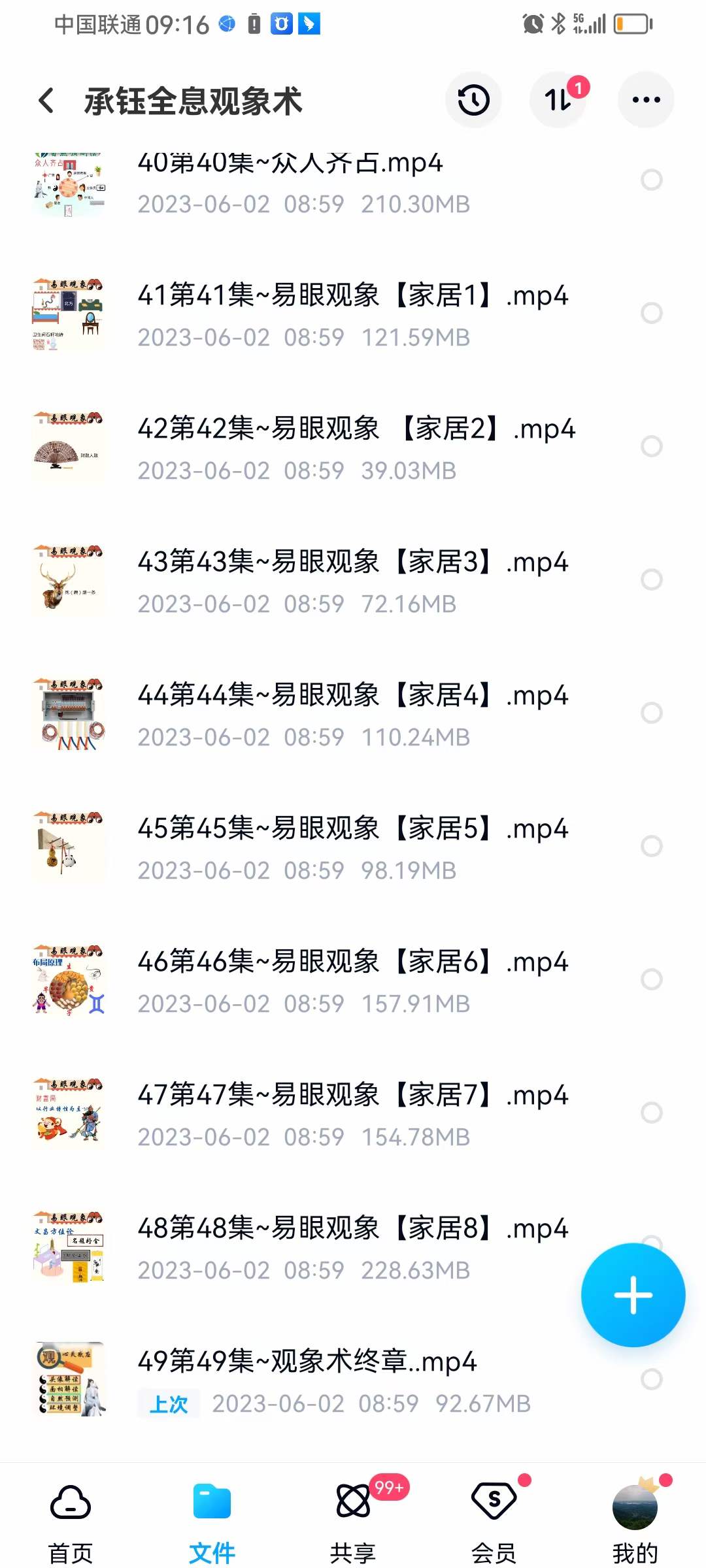Open the recent history clock icon
This screenshot has height=1568, width=706.
[473, 100]
